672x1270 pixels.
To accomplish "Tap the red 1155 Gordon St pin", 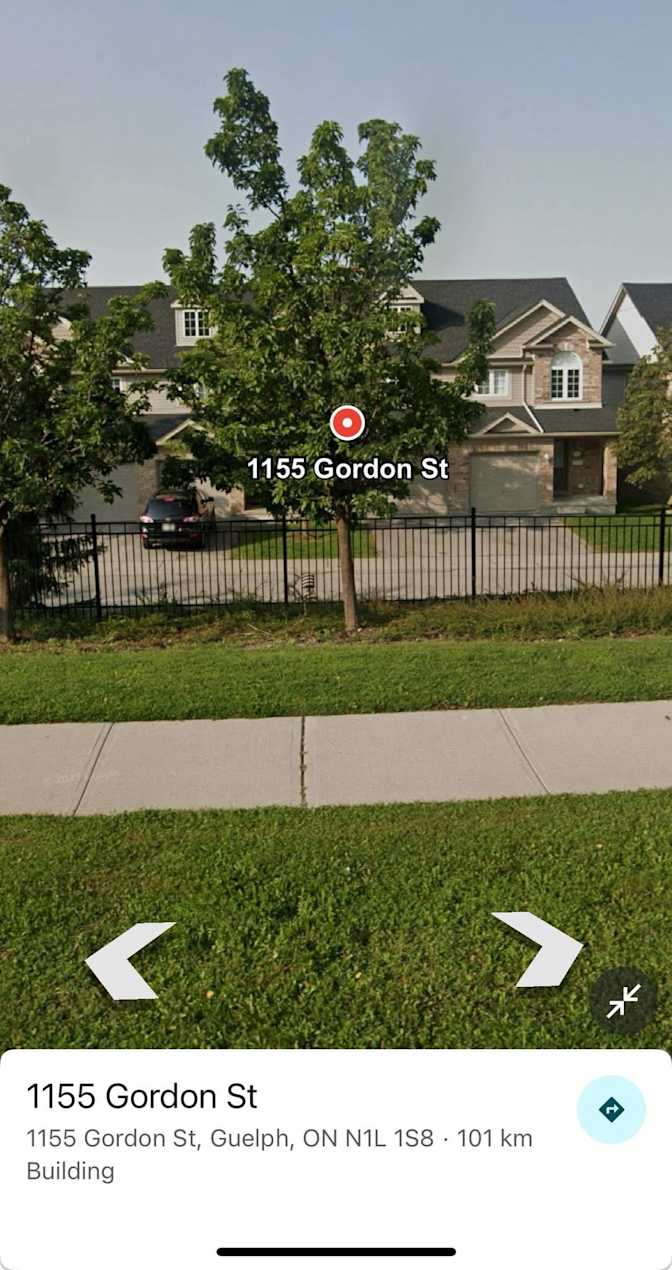I will pyautogui.click(x=347, y=424).
